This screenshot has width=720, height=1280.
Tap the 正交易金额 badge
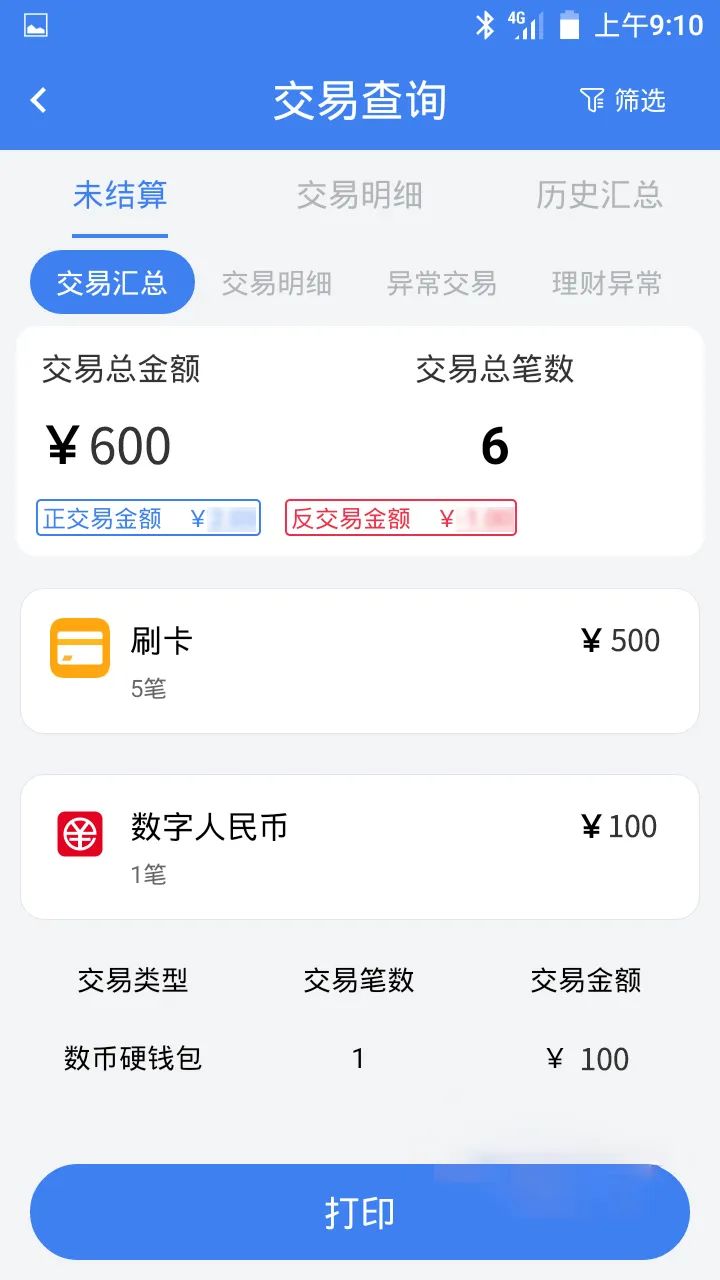[x=148, y=517]
